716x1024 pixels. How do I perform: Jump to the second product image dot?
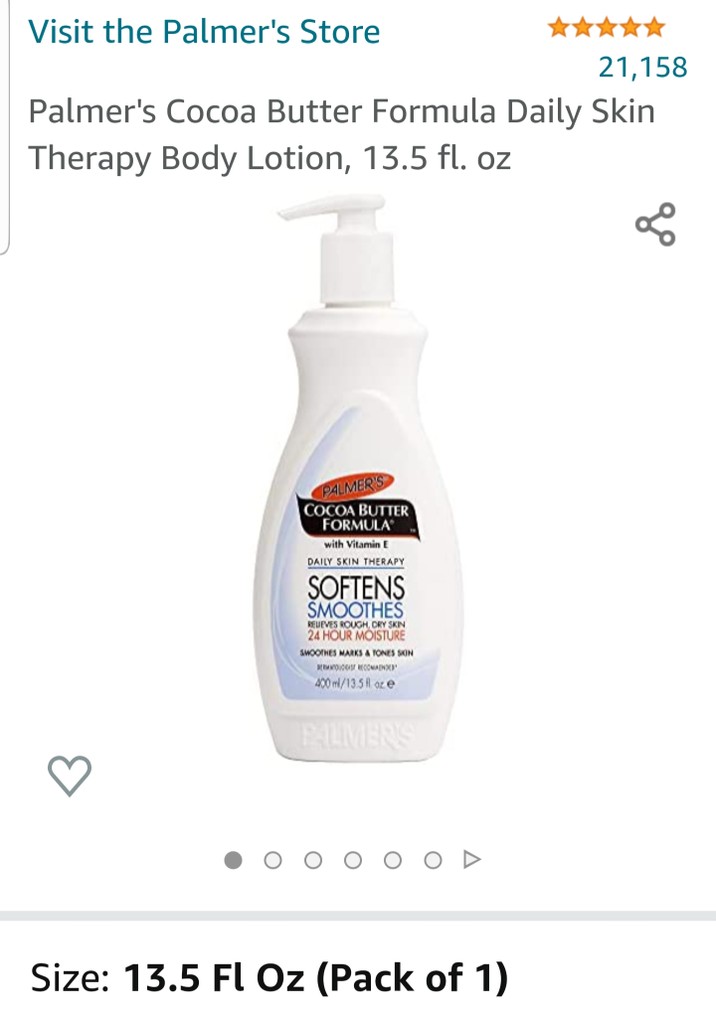click(x=272, y=860)
